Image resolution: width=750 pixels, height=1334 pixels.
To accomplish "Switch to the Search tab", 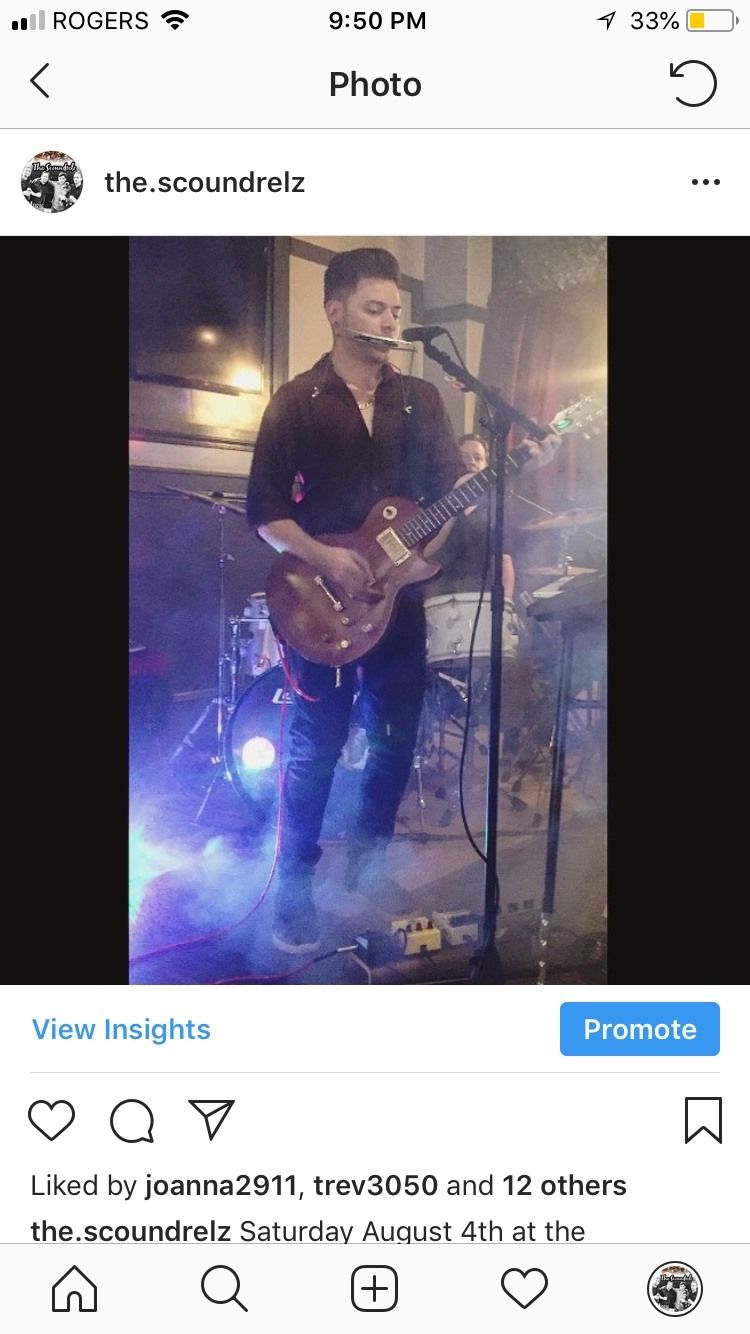I will (225, 1288).
